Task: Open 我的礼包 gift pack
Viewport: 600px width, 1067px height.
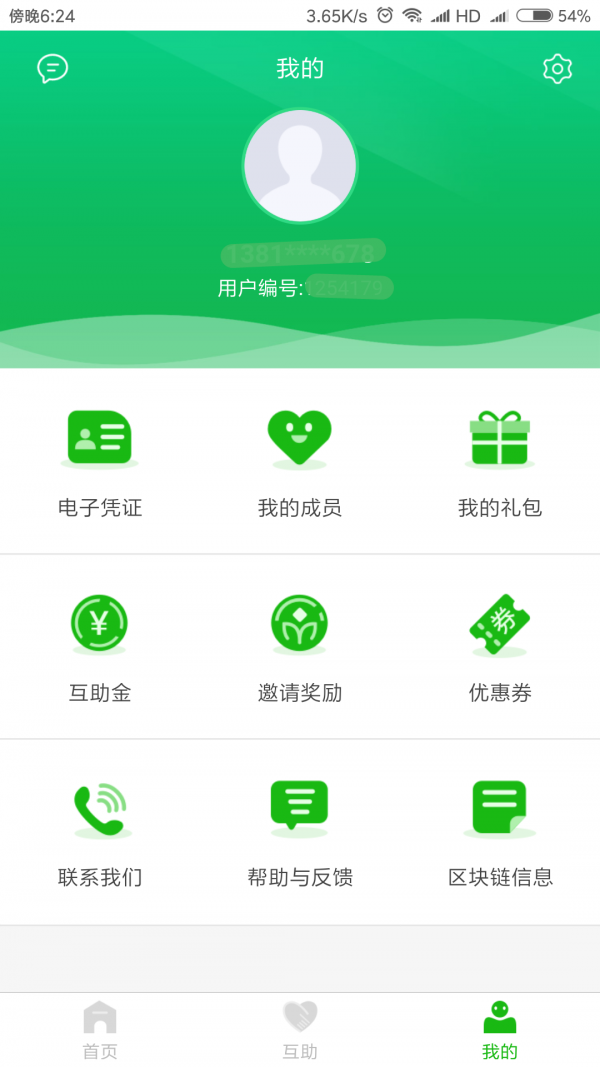Action: coord(500,463)
